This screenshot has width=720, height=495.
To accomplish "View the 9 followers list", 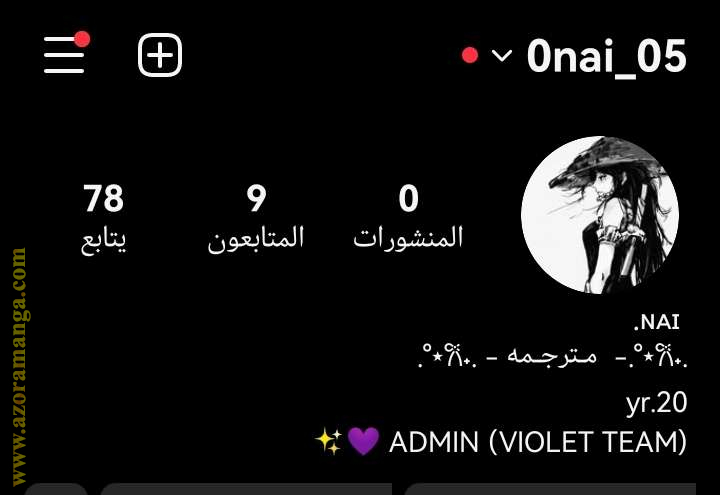I will pyautogui.click(x=256, y=216).
